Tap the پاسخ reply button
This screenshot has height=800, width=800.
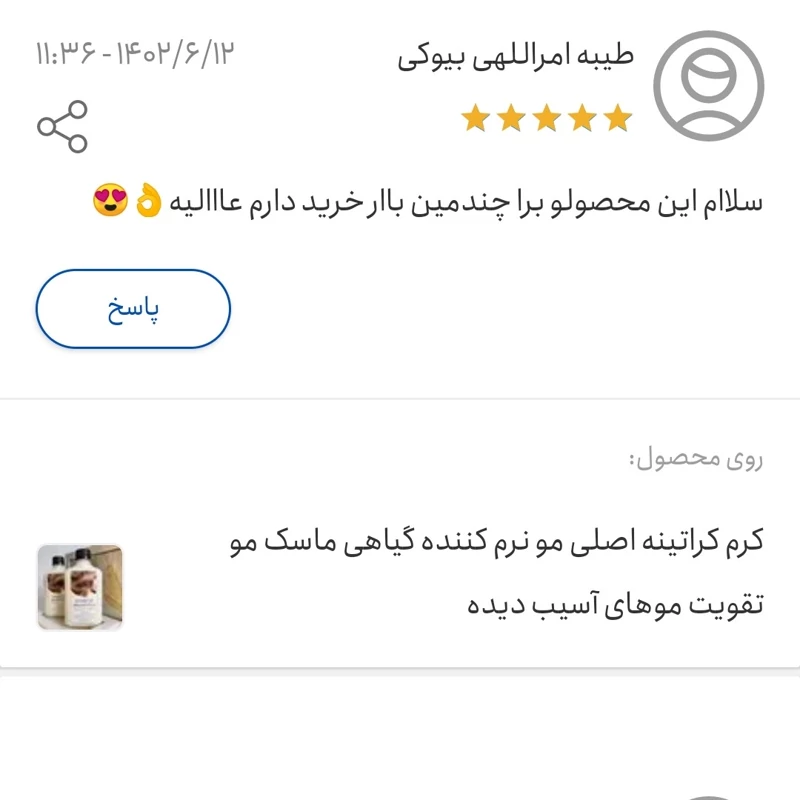[x=133, y=309]
